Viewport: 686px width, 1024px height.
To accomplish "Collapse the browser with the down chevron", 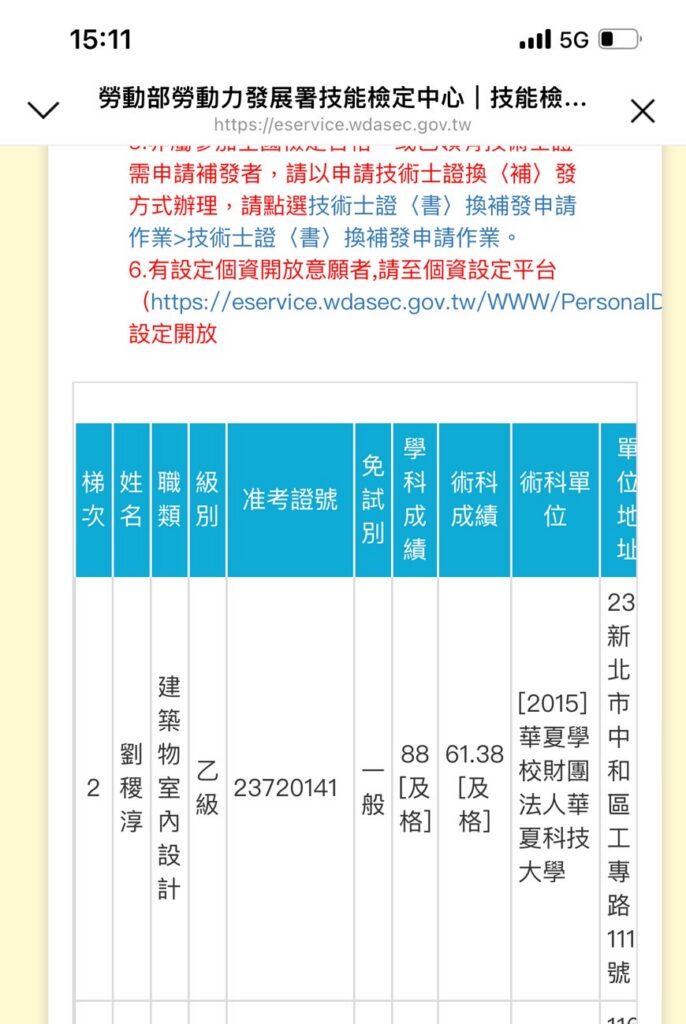I will click(x=43, y=111).
